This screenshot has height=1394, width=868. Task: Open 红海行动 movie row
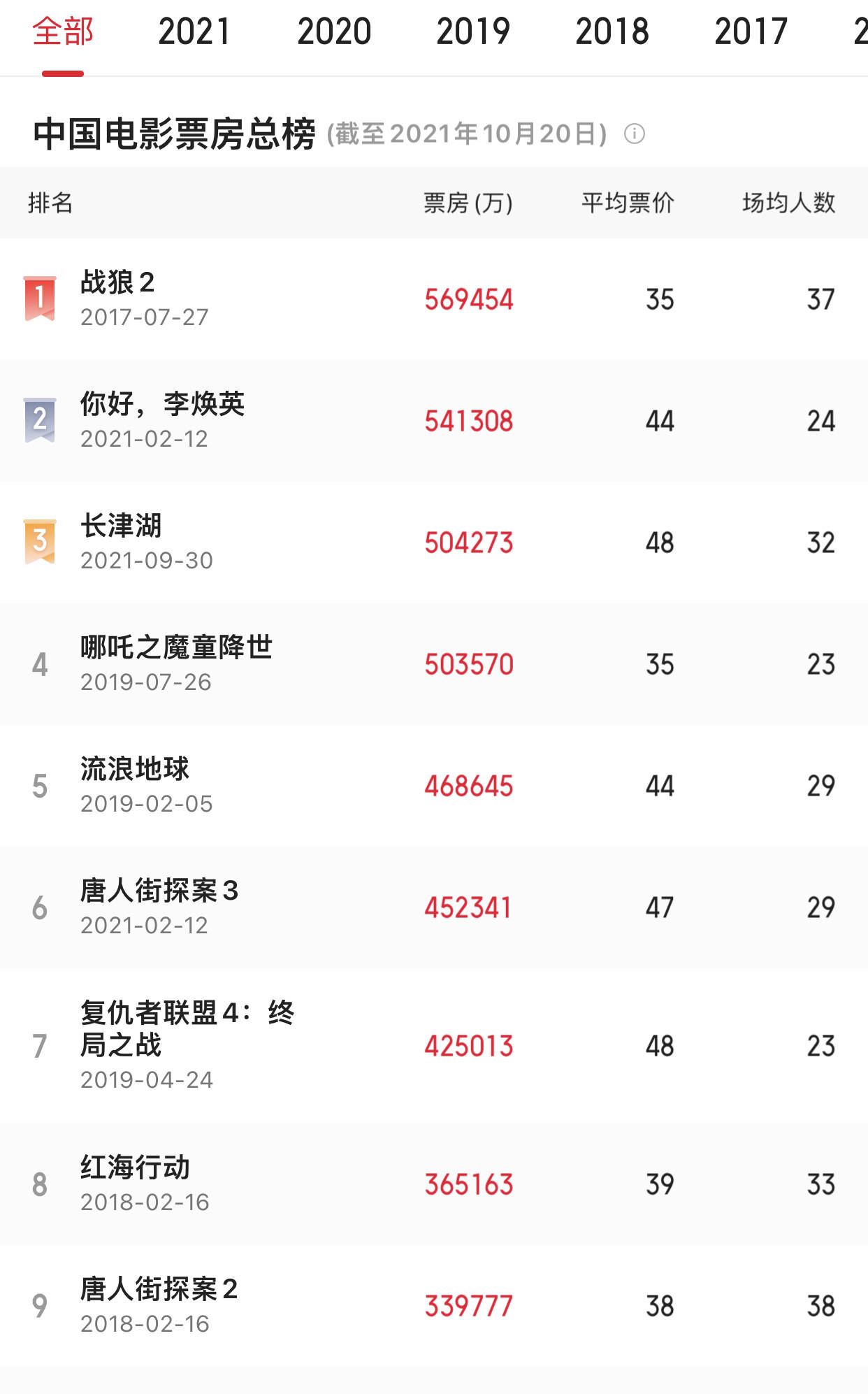click(x=134, y=1168)
